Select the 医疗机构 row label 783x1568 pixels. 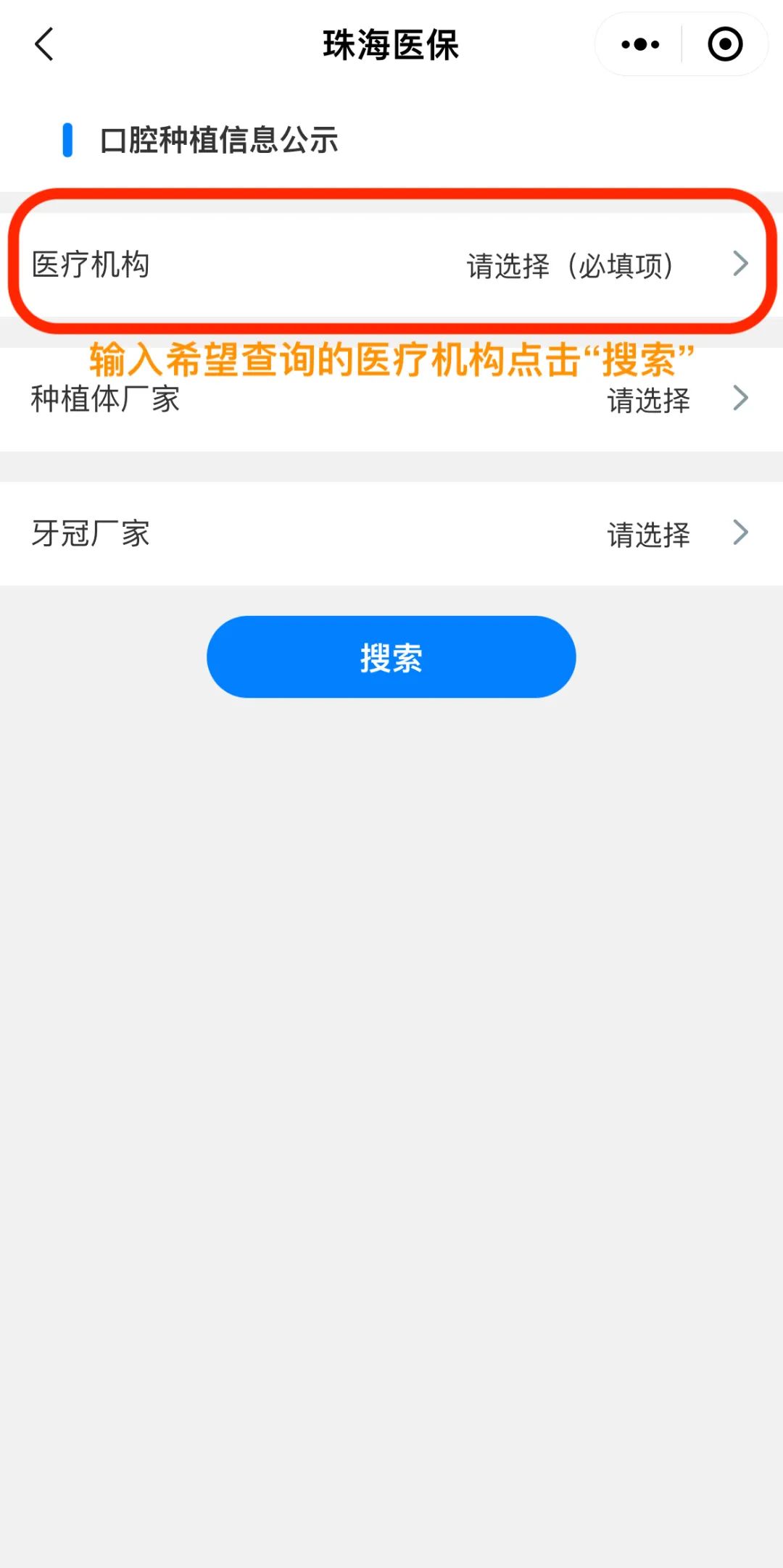[x=91, y=264]
